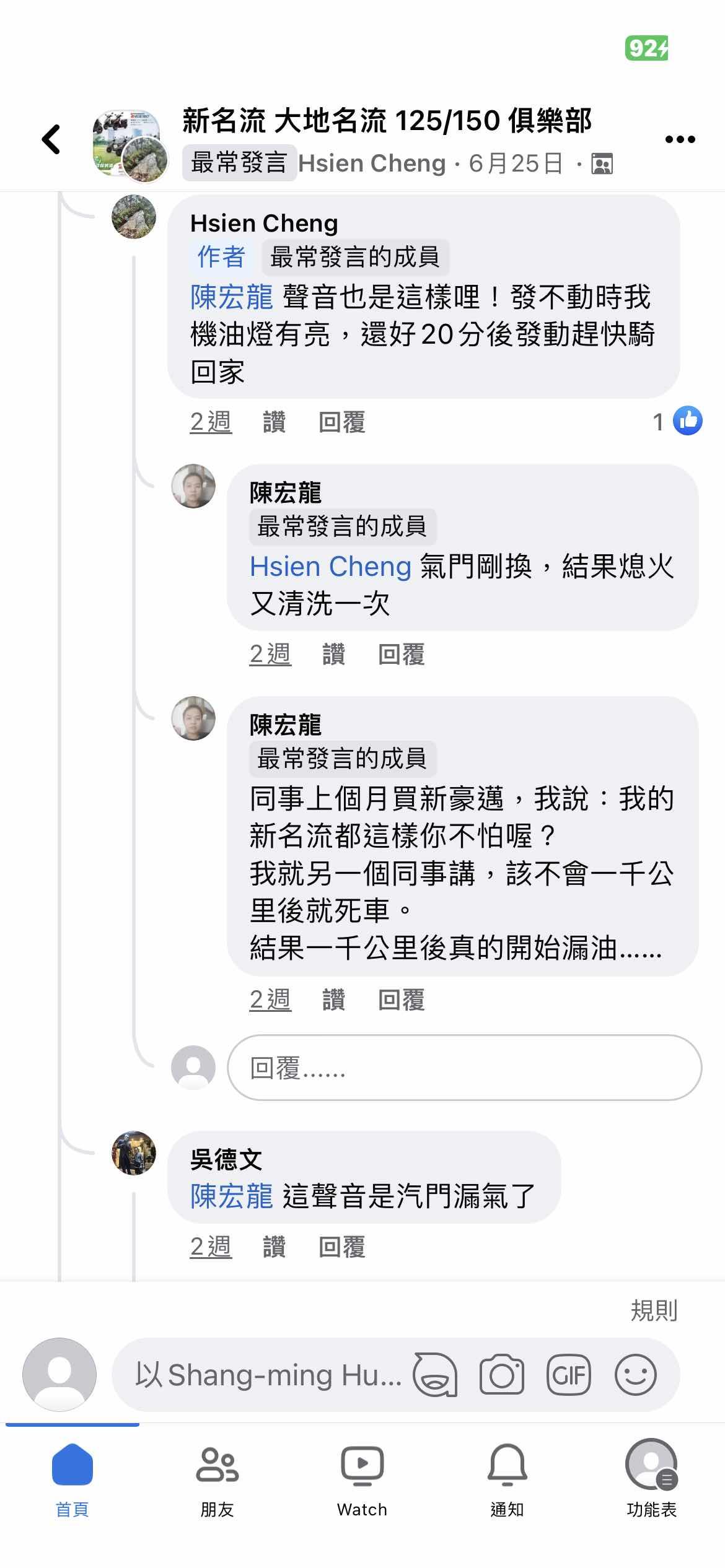Viewport: 725px width, 1568px height.
Task: Add a GIF to the comment
Action: coord(568,1375)
